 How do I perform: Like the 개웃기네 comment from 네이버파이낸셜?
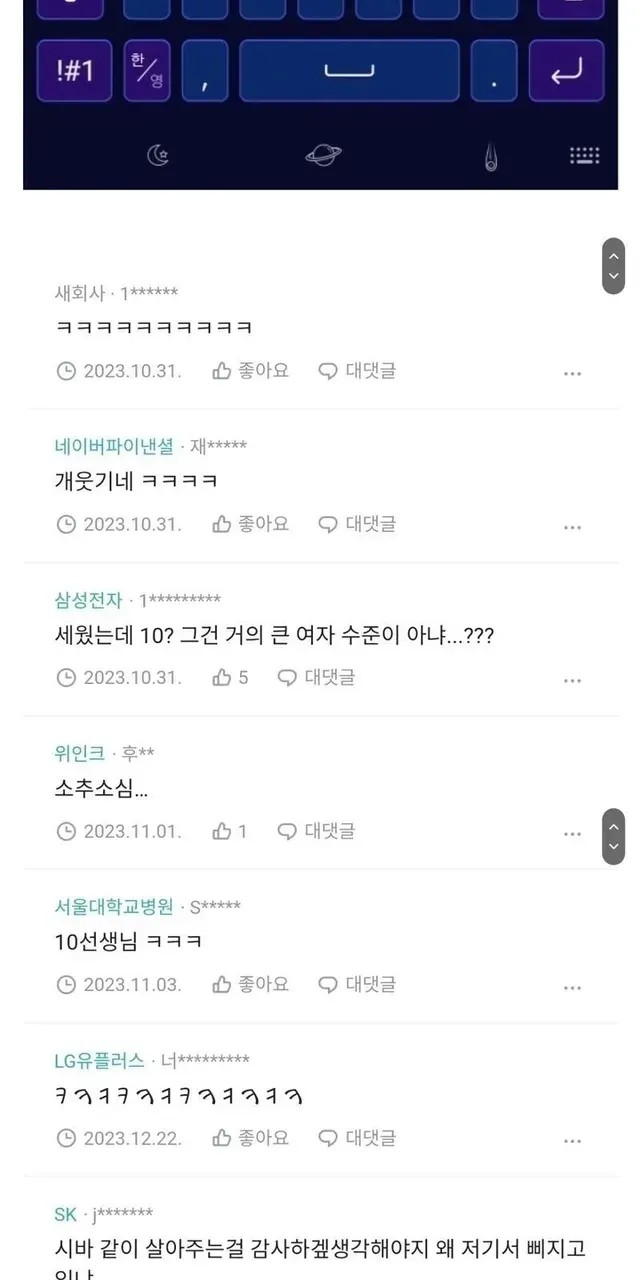click(x=250, y=524)
